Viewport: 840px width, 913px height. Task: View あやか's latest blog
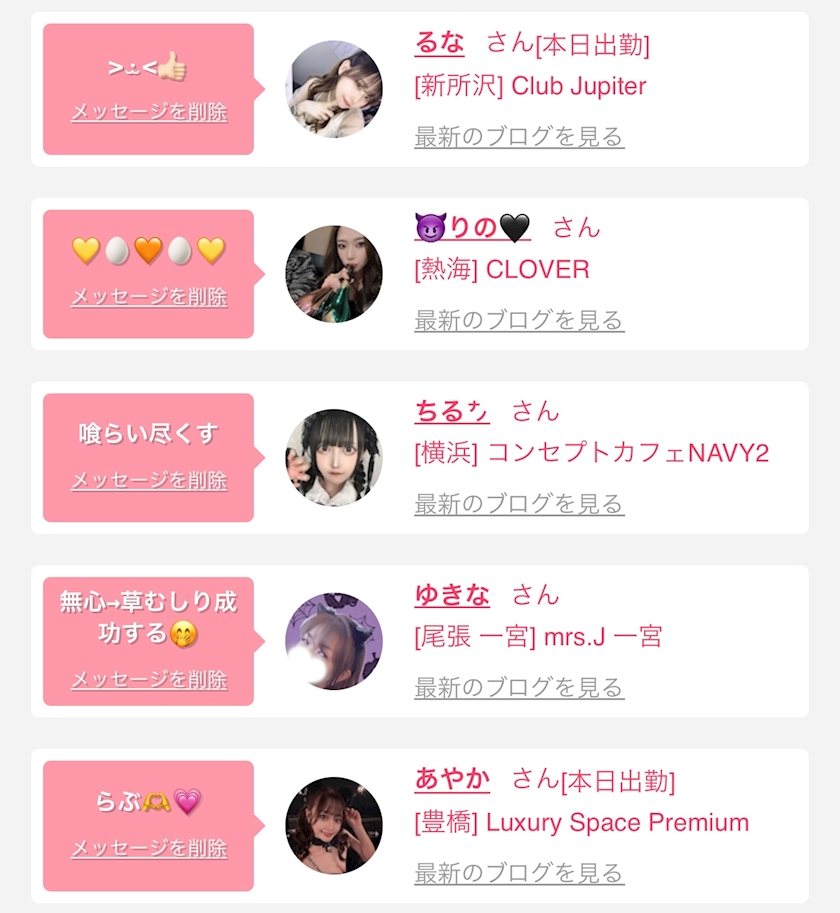[x=519, y=873]
